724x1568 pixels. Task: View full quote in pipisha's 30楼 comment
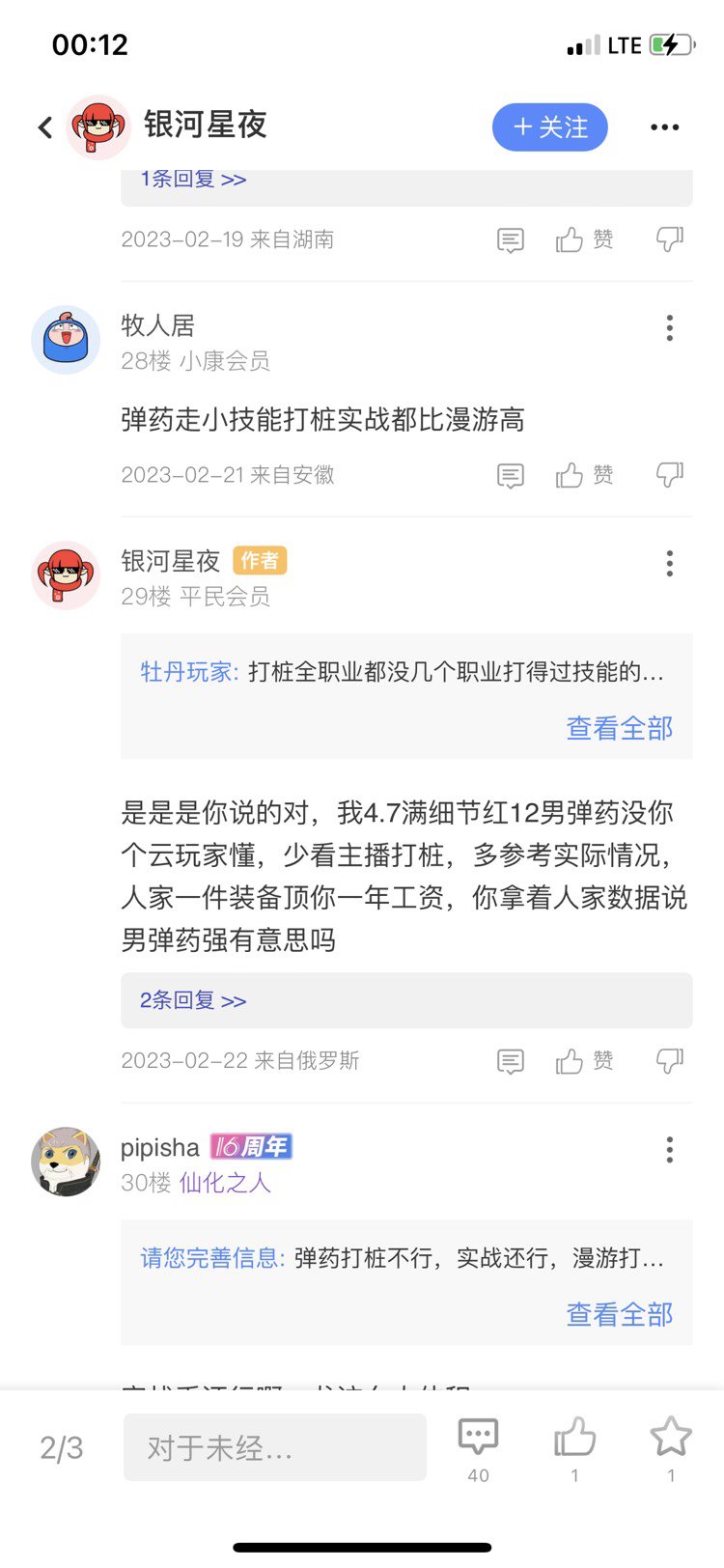click(x=619, y=1314)
